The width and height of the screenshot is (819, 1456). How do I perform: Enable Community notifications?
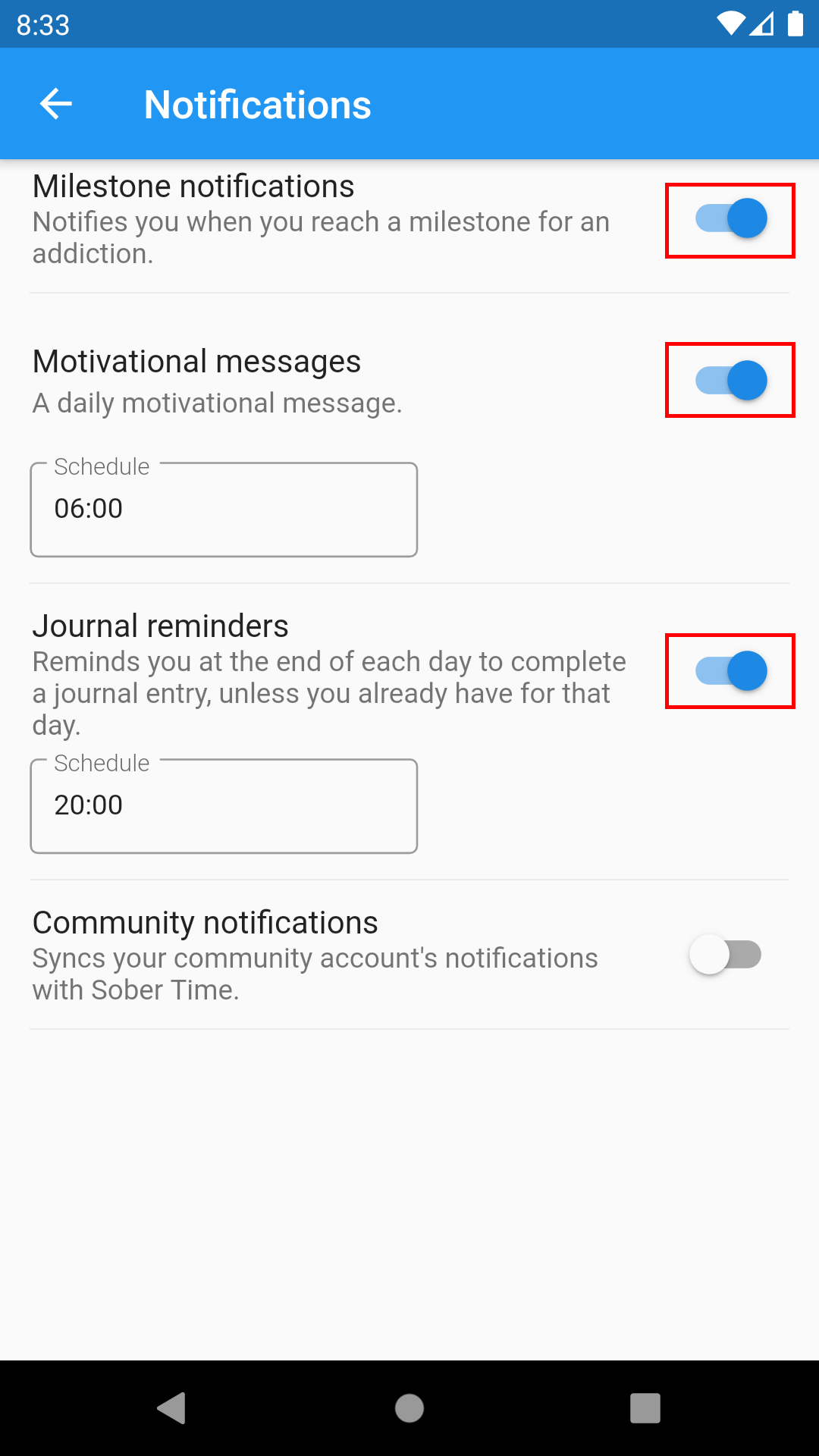point(725,955)
